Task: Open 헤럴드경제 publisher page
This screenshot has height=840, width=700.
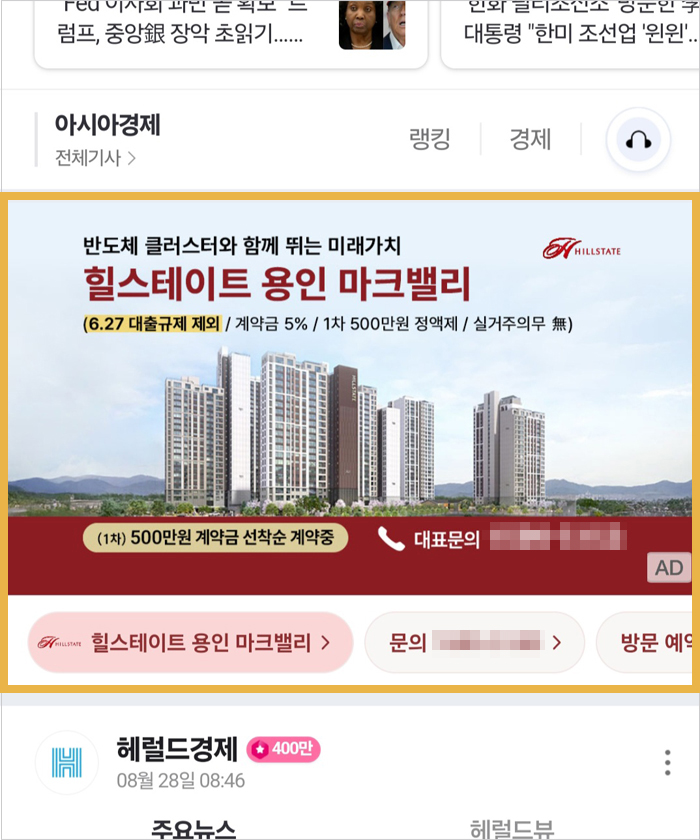Action: [x=176, y=749]
